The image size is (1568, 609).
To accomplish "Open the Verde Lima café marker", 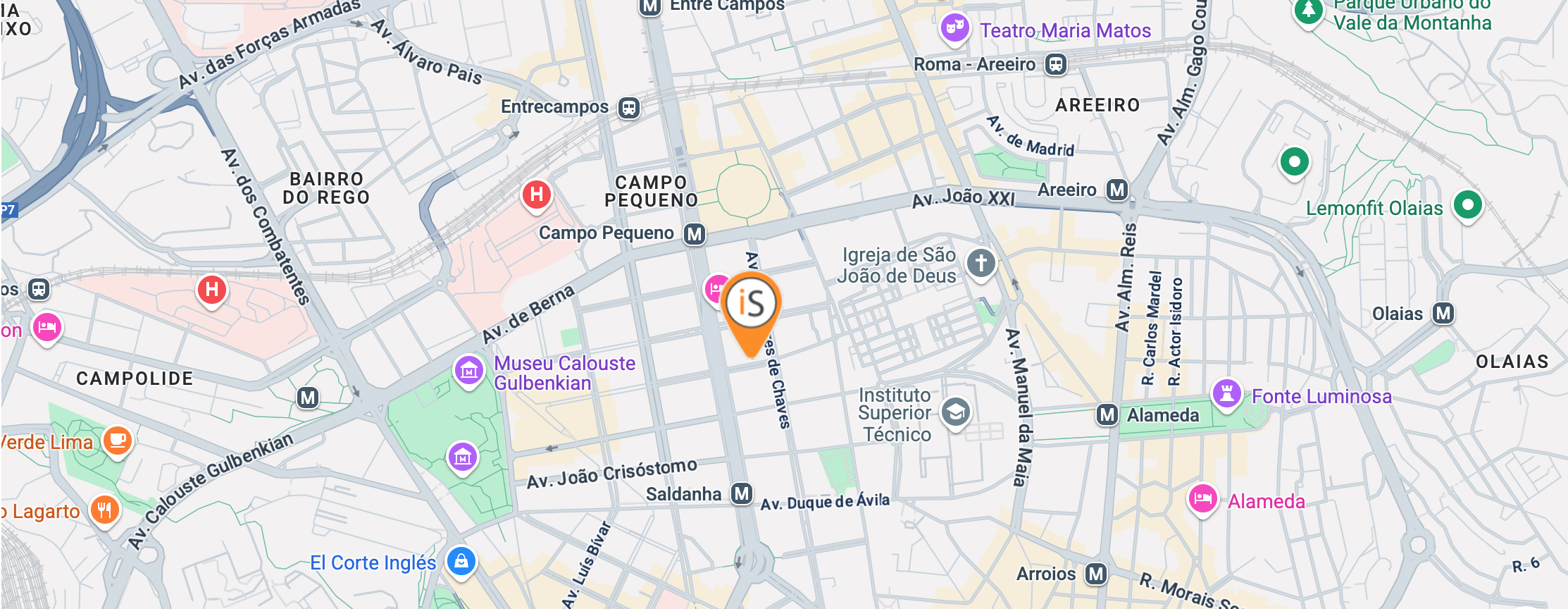I will 118,441.
